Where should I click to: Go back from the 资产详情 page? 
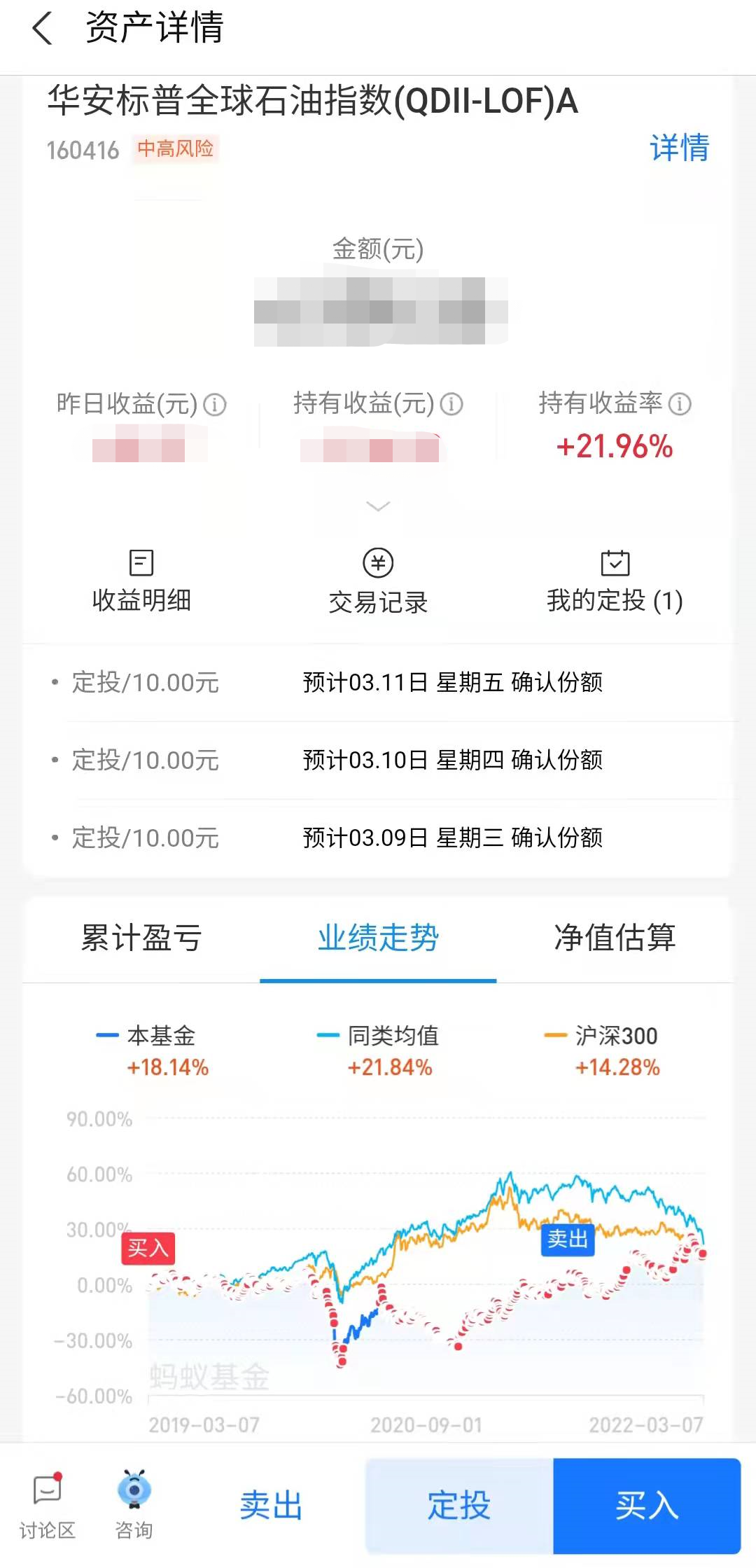[43, 29]
